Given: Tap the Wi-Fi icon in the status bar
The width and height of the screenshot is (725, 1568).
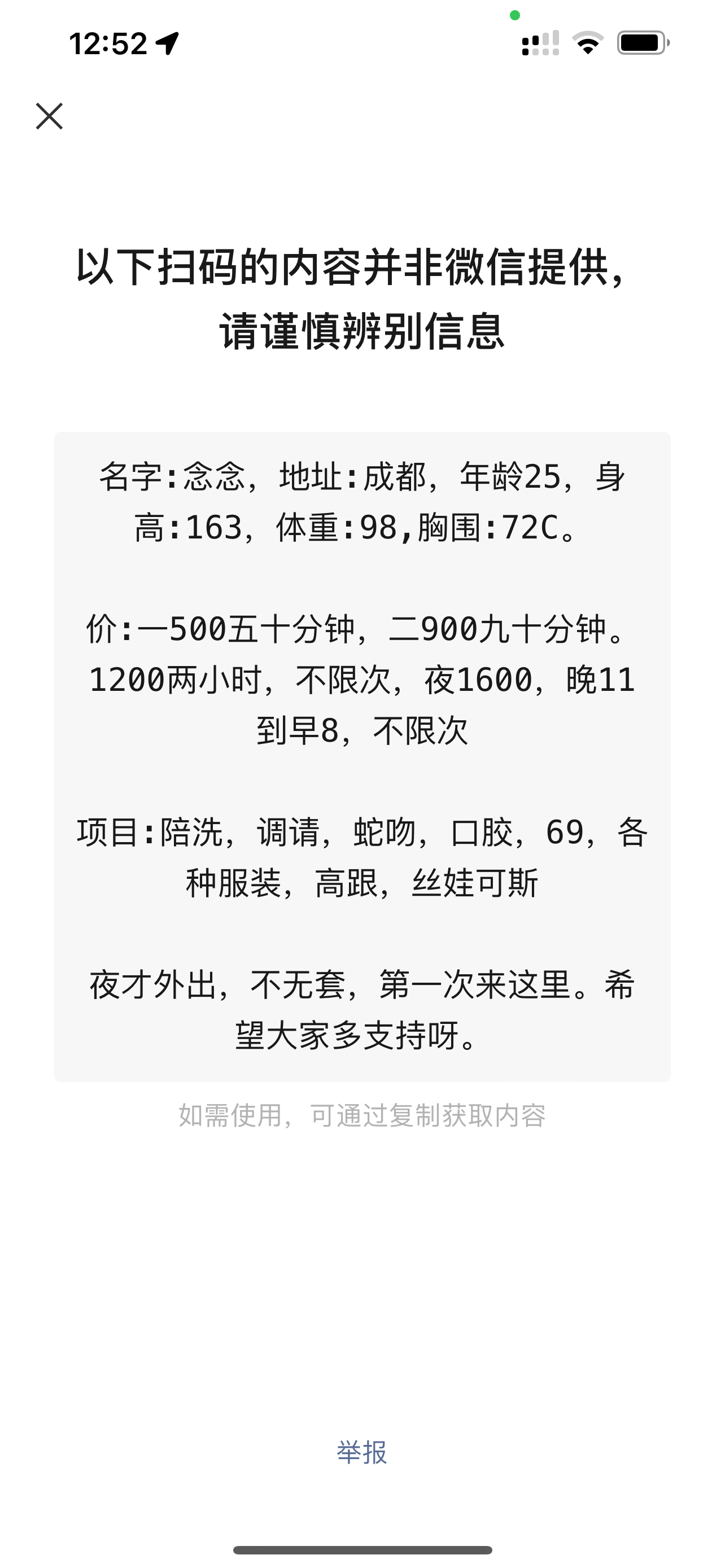Looking at the screenshot, I should (586, 42).
